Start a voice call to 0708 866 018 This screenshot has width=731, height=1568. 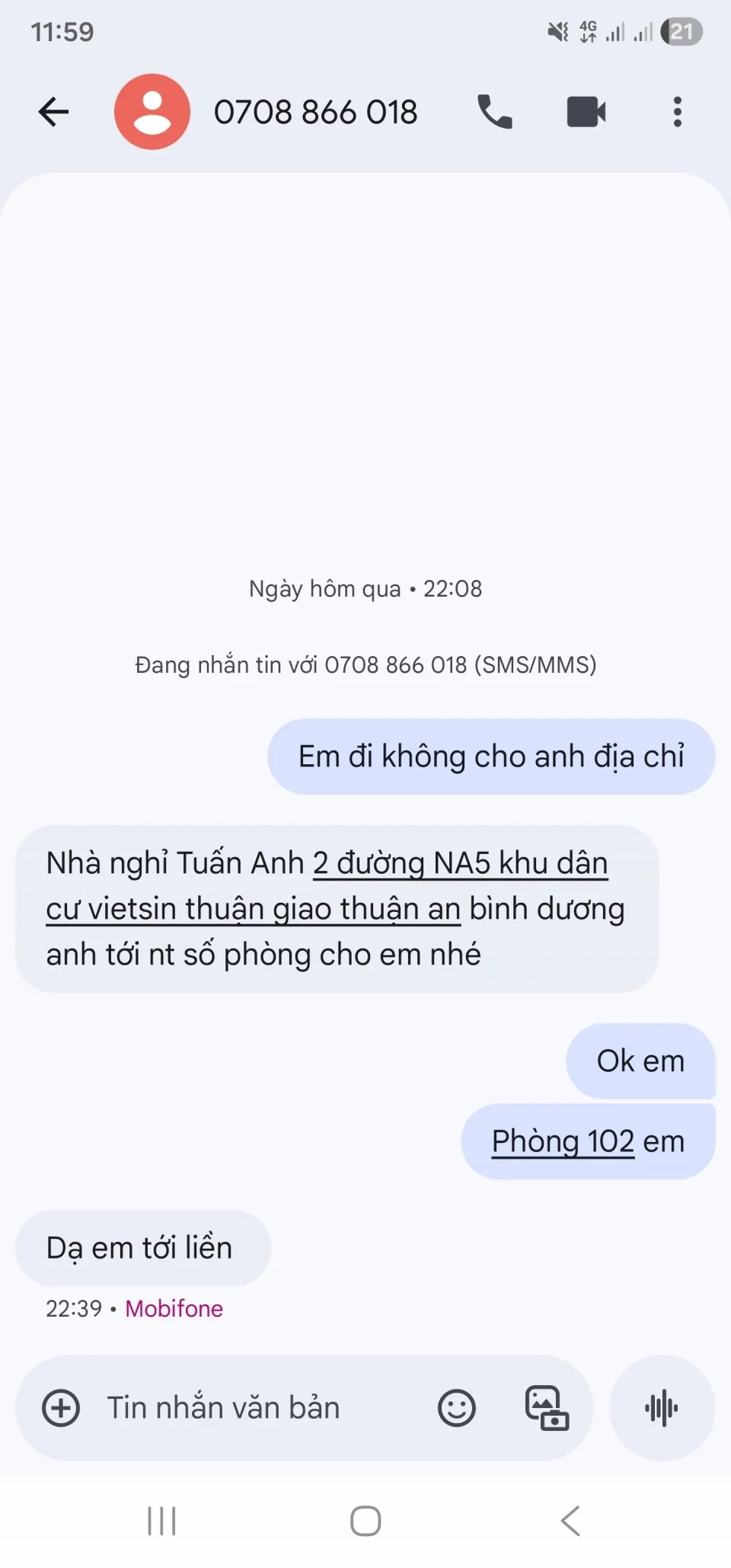point(495,112)
